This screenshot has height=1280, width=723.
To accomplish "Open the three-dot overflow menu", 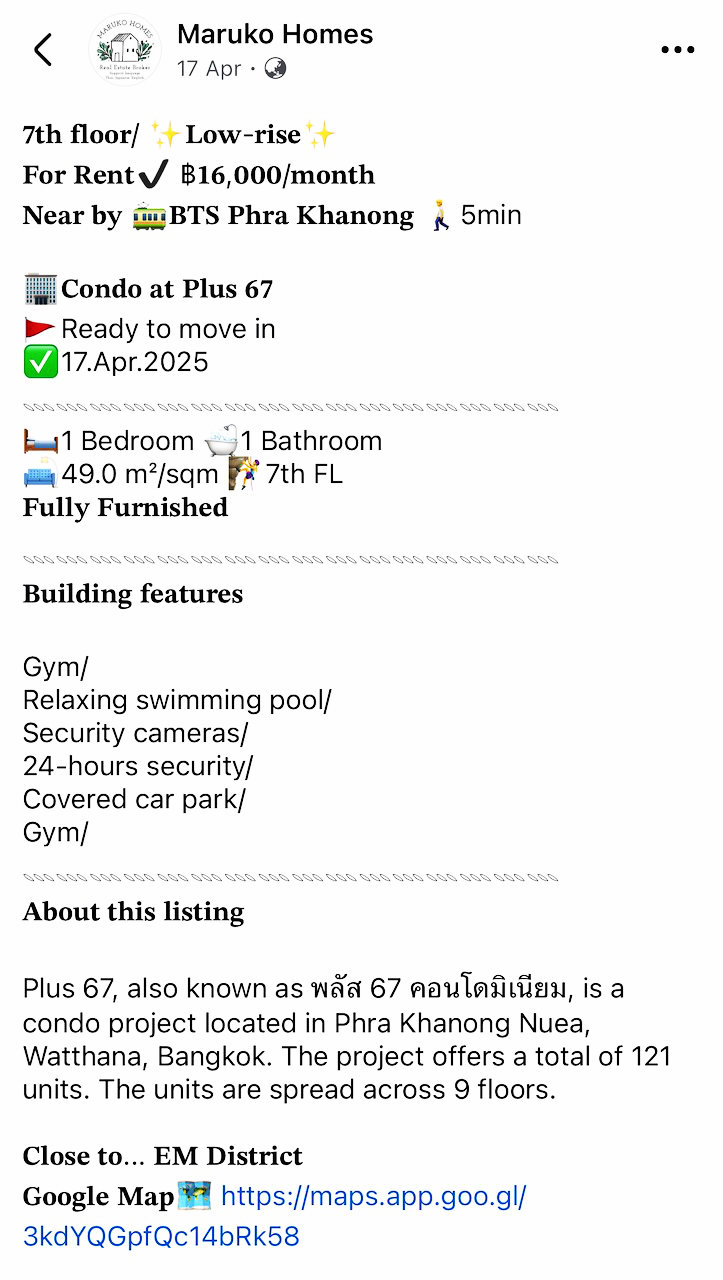I will coord(677,50).
